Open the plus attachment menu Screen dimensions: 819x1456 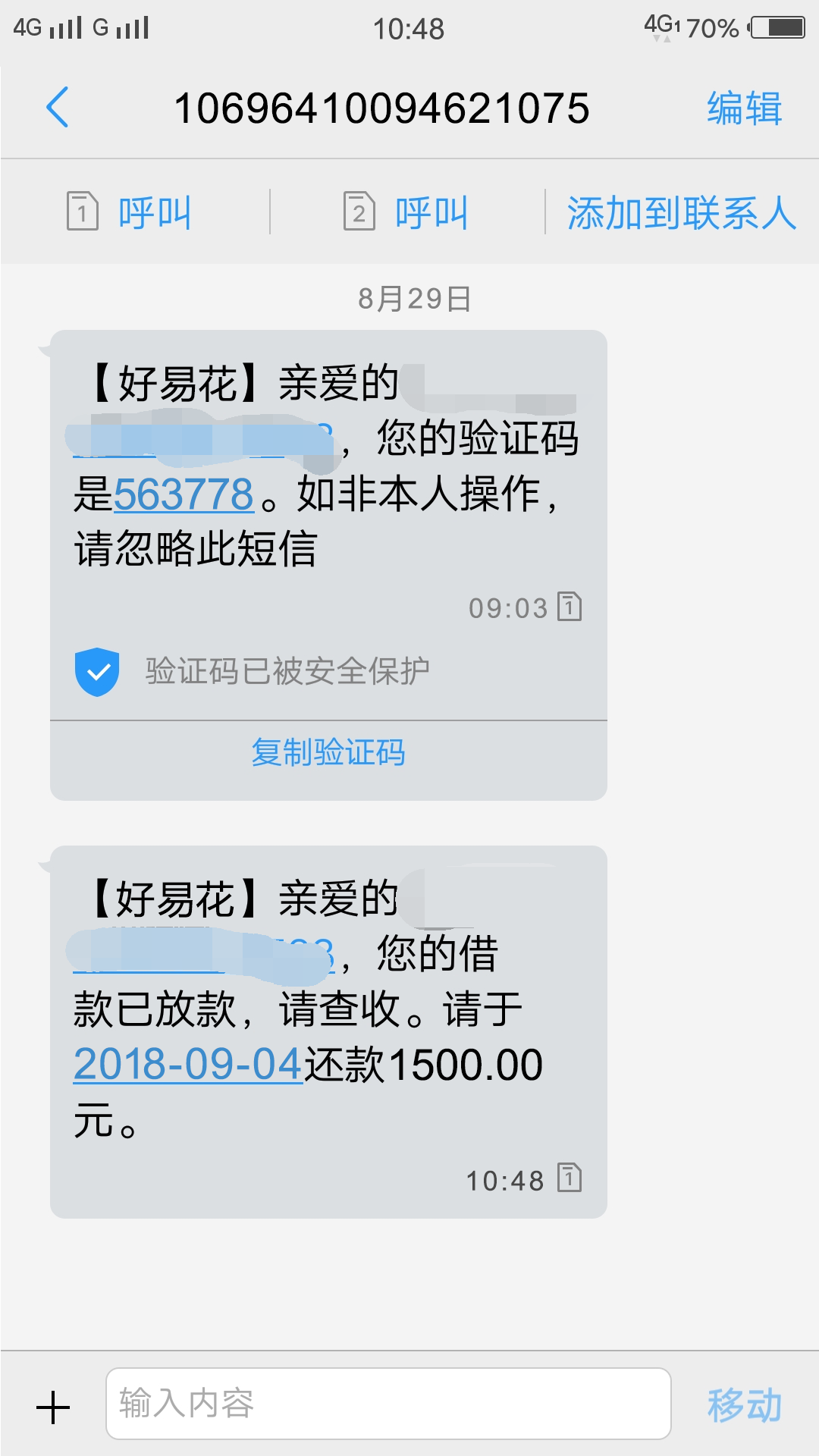coord(53,1407)
